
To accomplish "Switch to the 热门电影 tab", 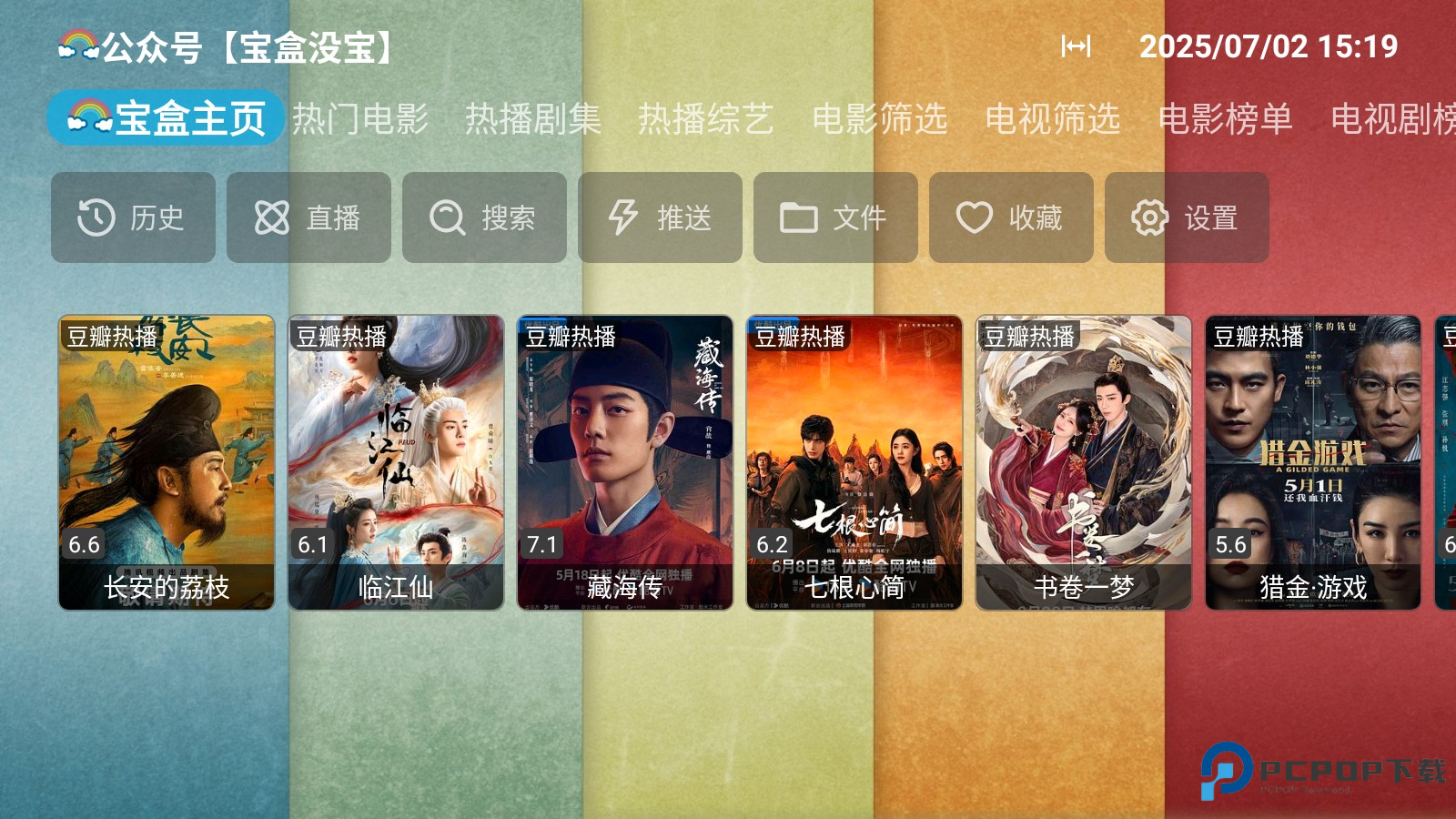I will click(x=360, y=119).
